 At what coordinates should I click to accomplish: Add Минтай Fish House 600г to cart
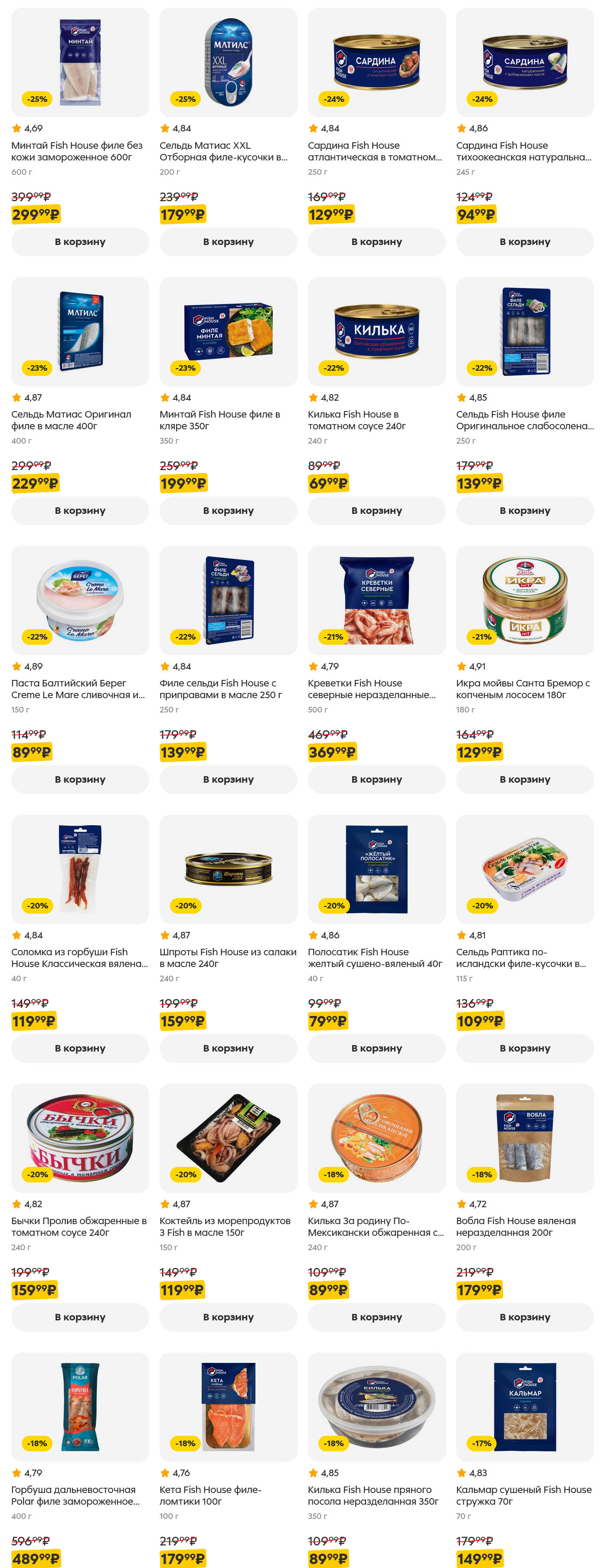[80, 242]
